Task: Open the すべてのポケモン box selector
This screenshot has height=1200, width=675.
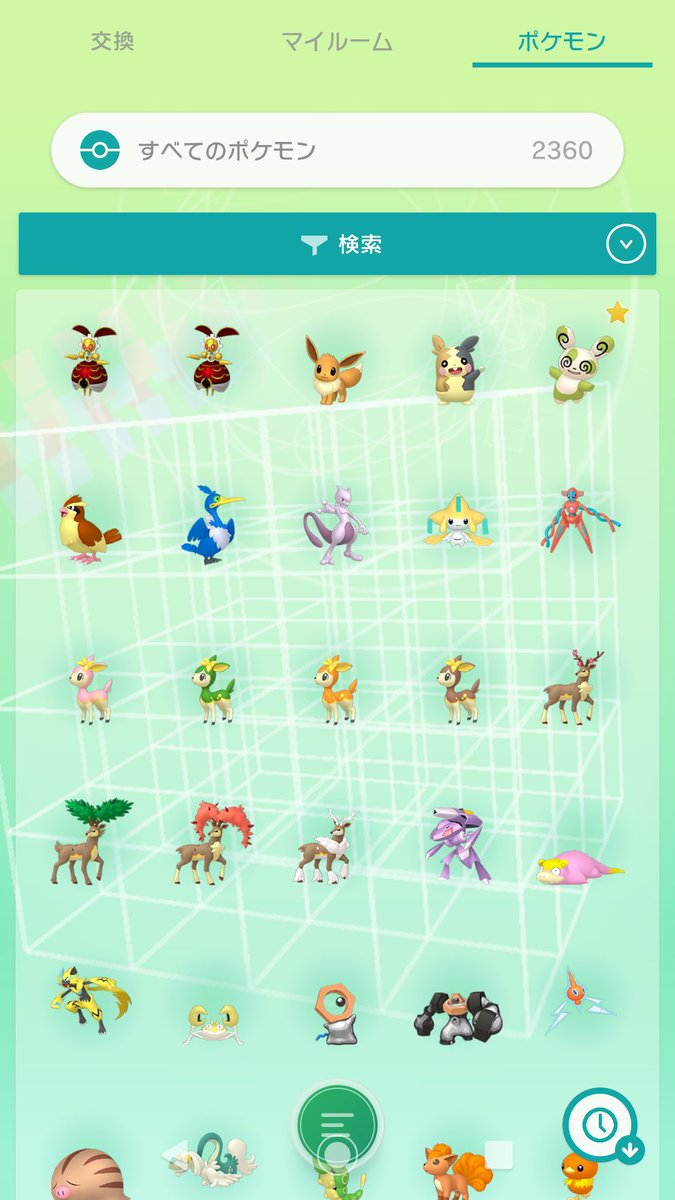Action: (337, 151)
